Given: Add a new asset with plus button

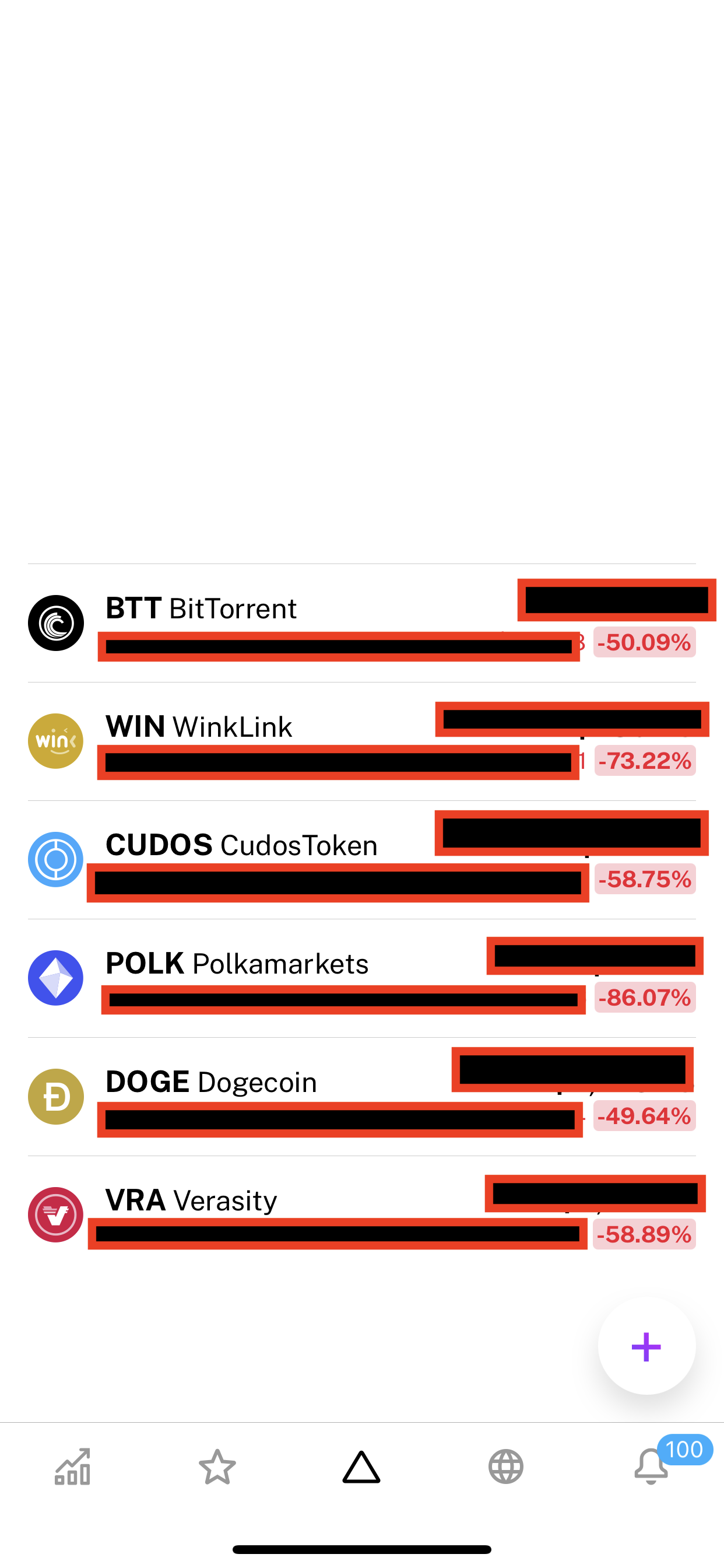Looking at the screenshot, I should click(x=646, y=1346).
